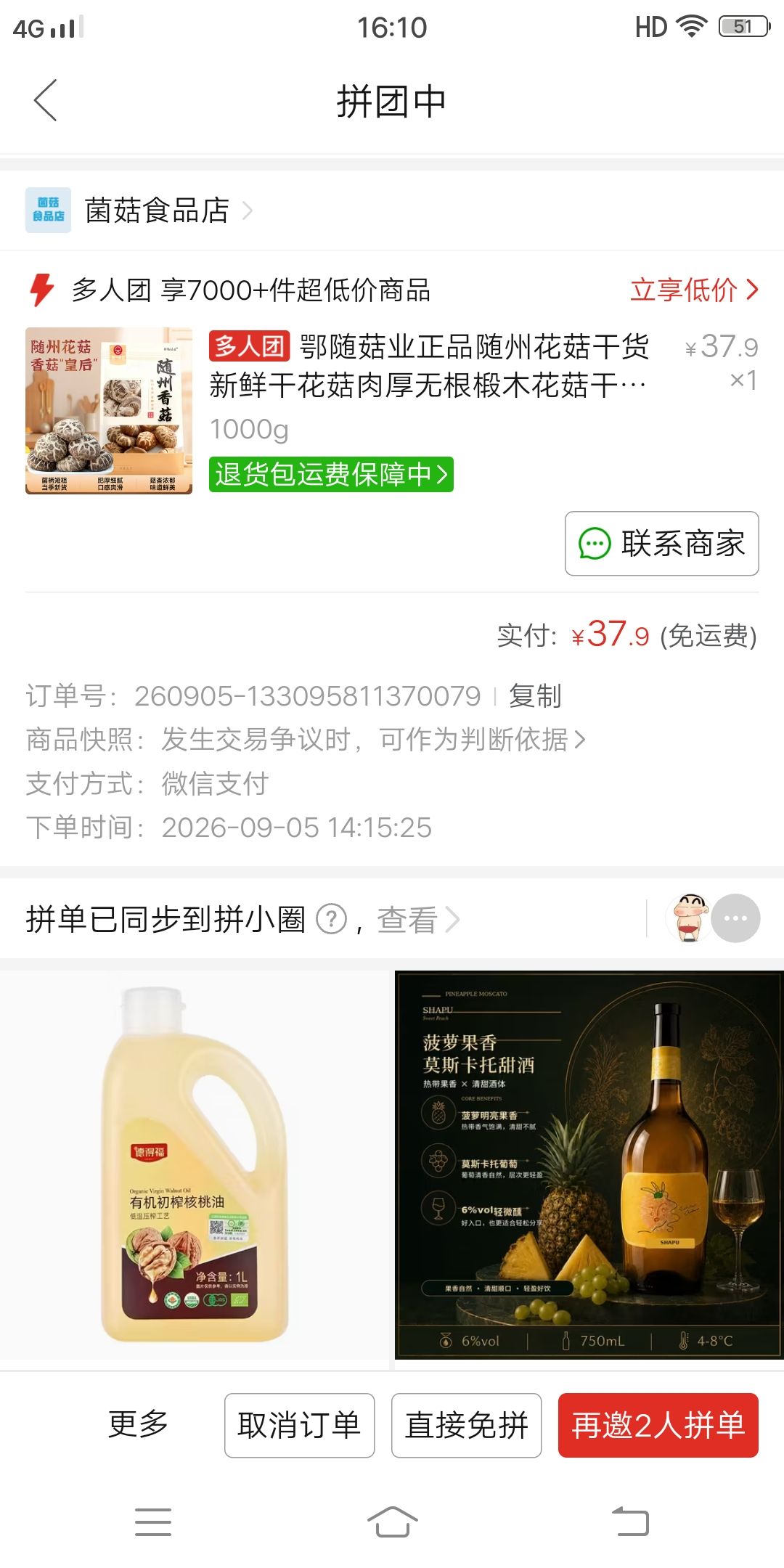View 退货包运费保障中 details
784x1568 pixels.
[x=331, y=474]
